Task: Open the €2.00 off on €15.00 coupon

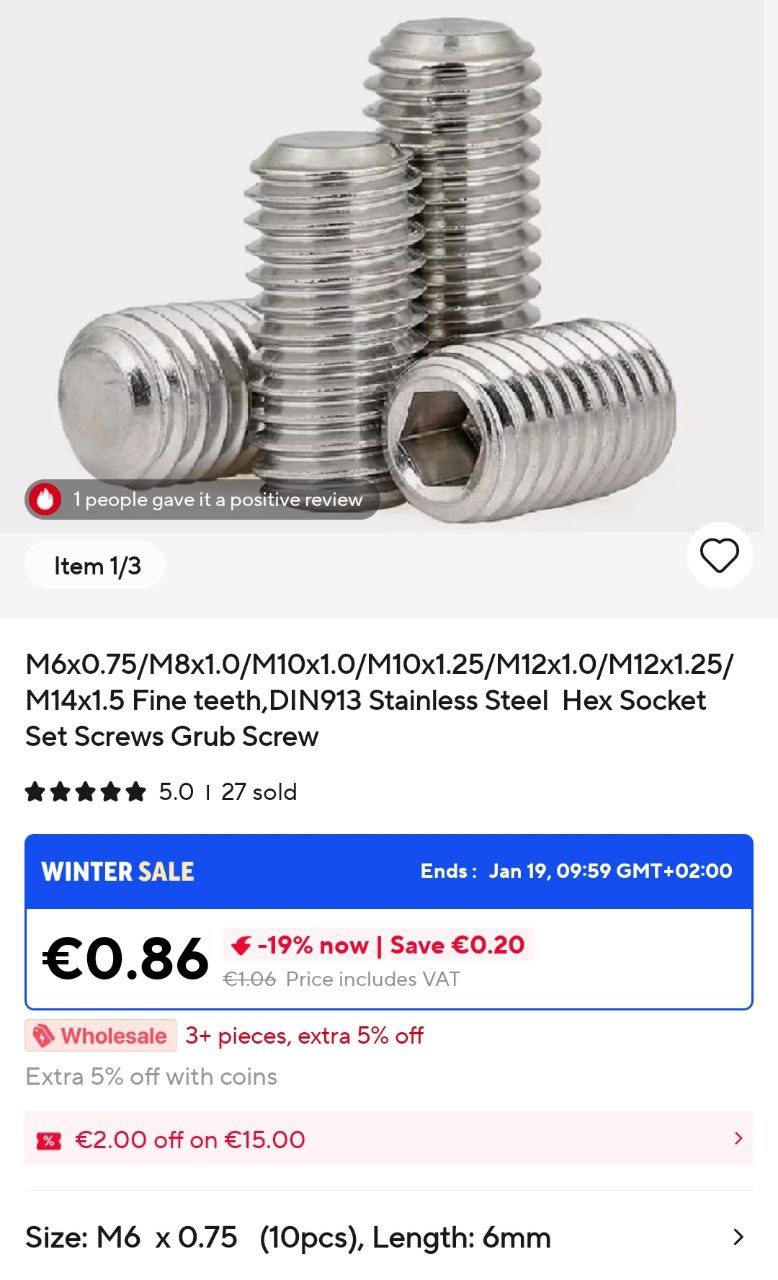Action: (389, 1139)
